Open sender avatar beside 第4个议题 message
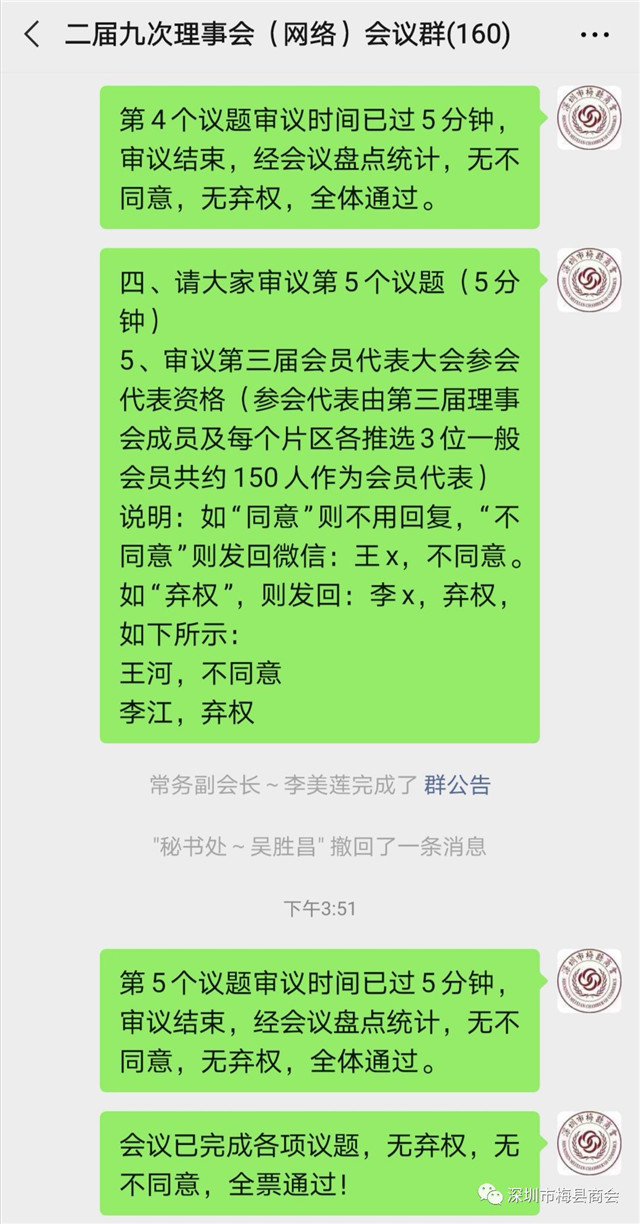The width and height of the screenshot is (640, 1224). click(x=589, y=118)
